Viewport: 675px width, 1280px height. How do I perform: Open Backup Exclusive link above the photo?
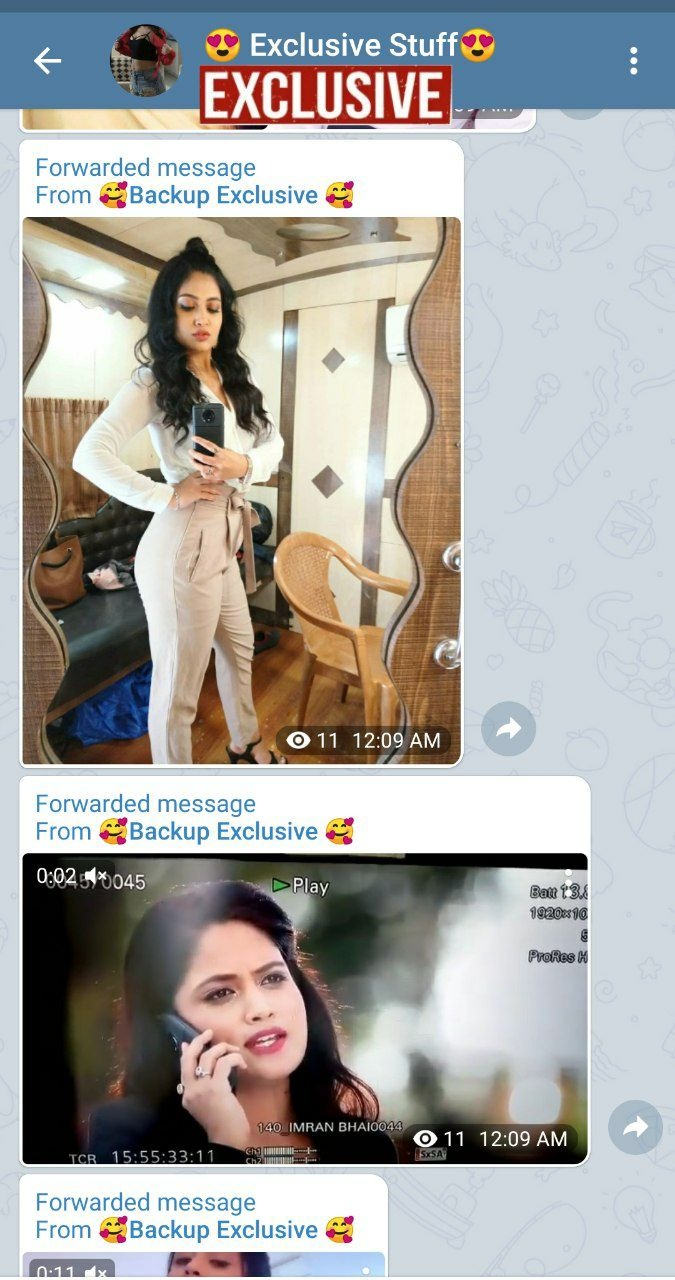[223, 195]
